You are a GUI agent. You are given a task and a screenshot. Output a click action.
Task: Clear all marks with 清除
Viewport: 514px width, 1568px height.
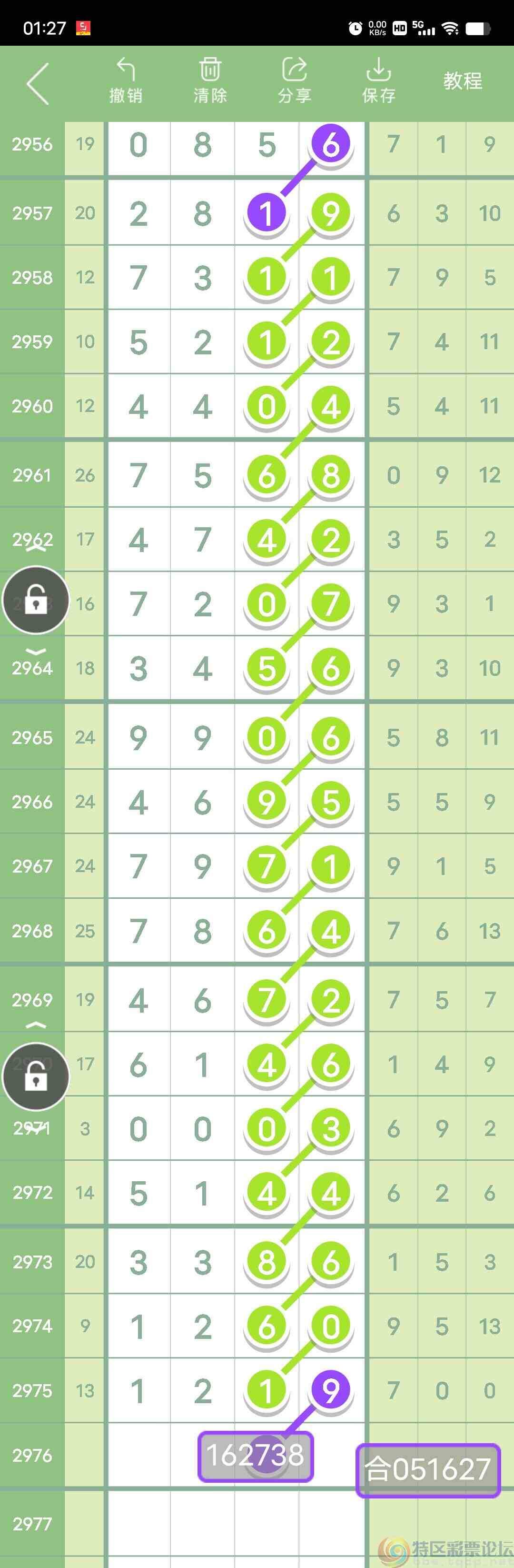(210, 81)
